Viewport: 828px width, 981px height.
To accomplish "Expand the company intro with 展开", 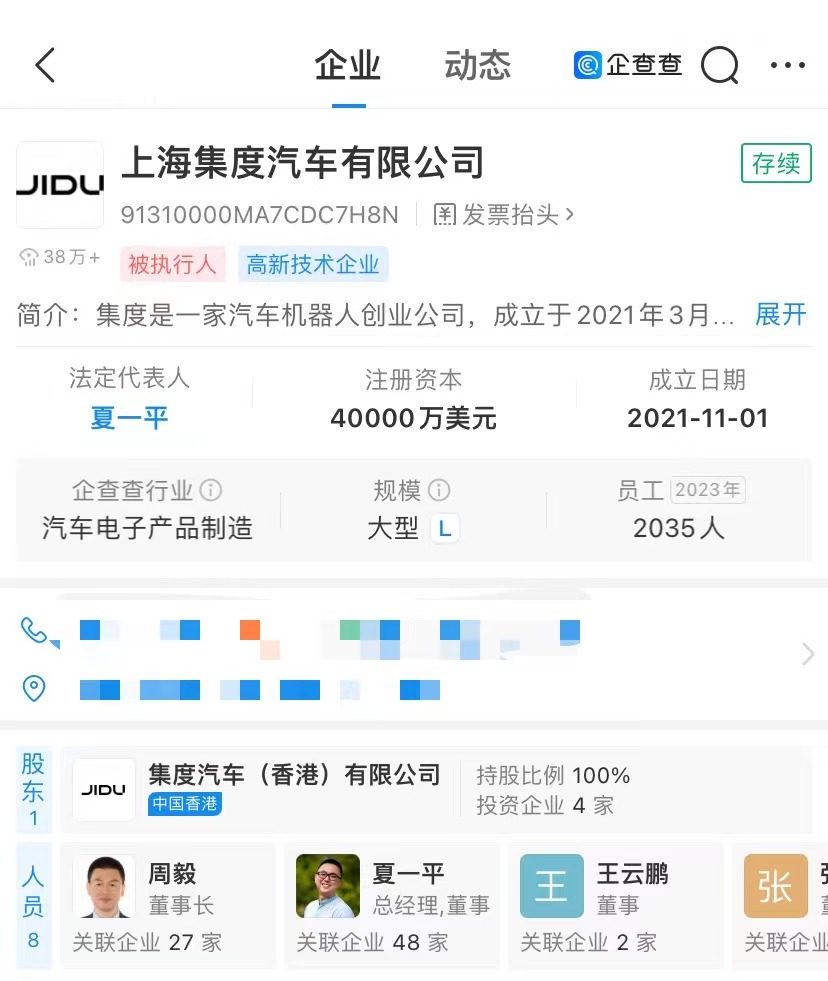I will pos(780,315).
